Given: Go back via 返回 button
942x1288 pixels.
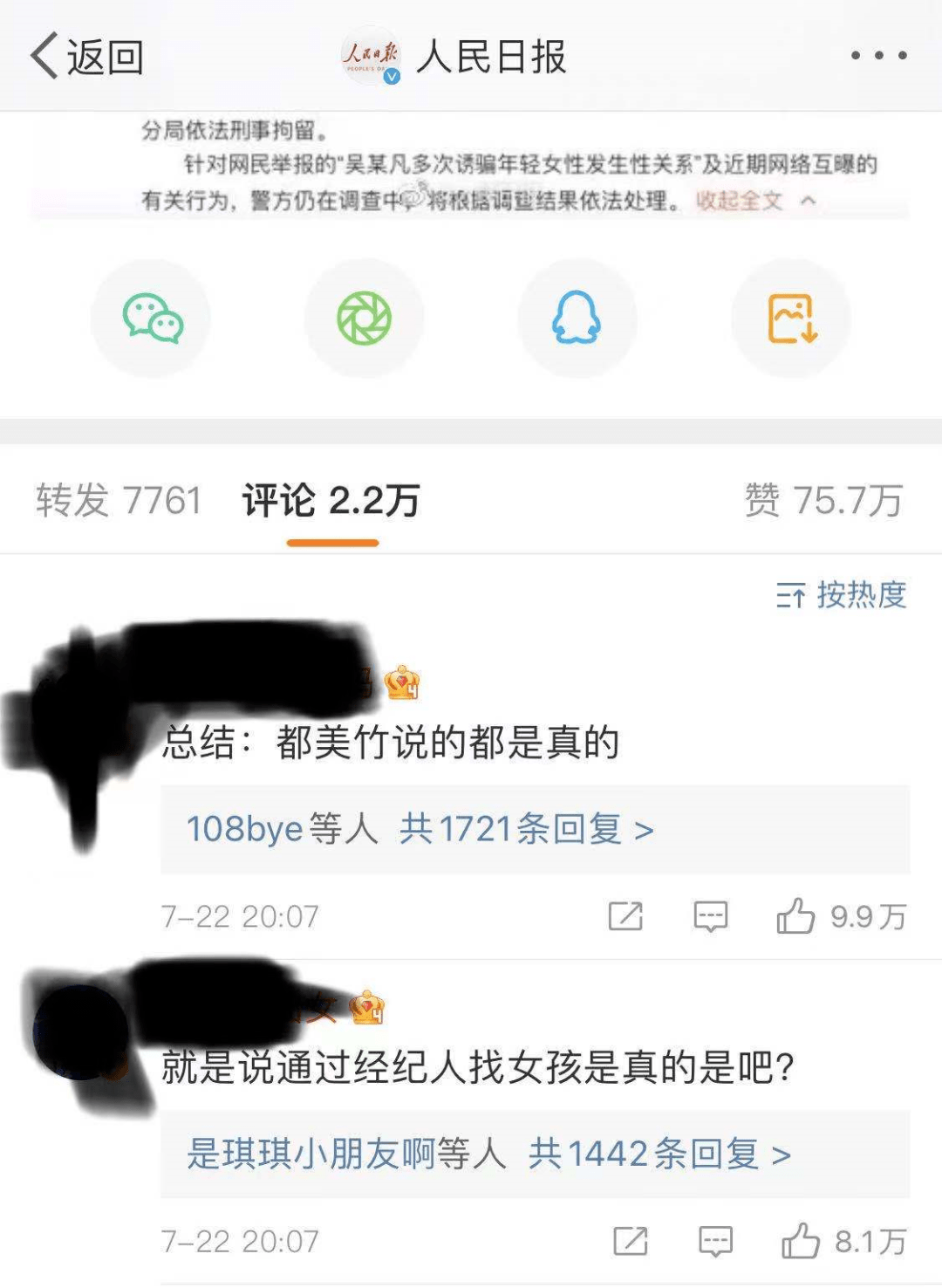Looking at the screenshot, I should pos(87,57).
